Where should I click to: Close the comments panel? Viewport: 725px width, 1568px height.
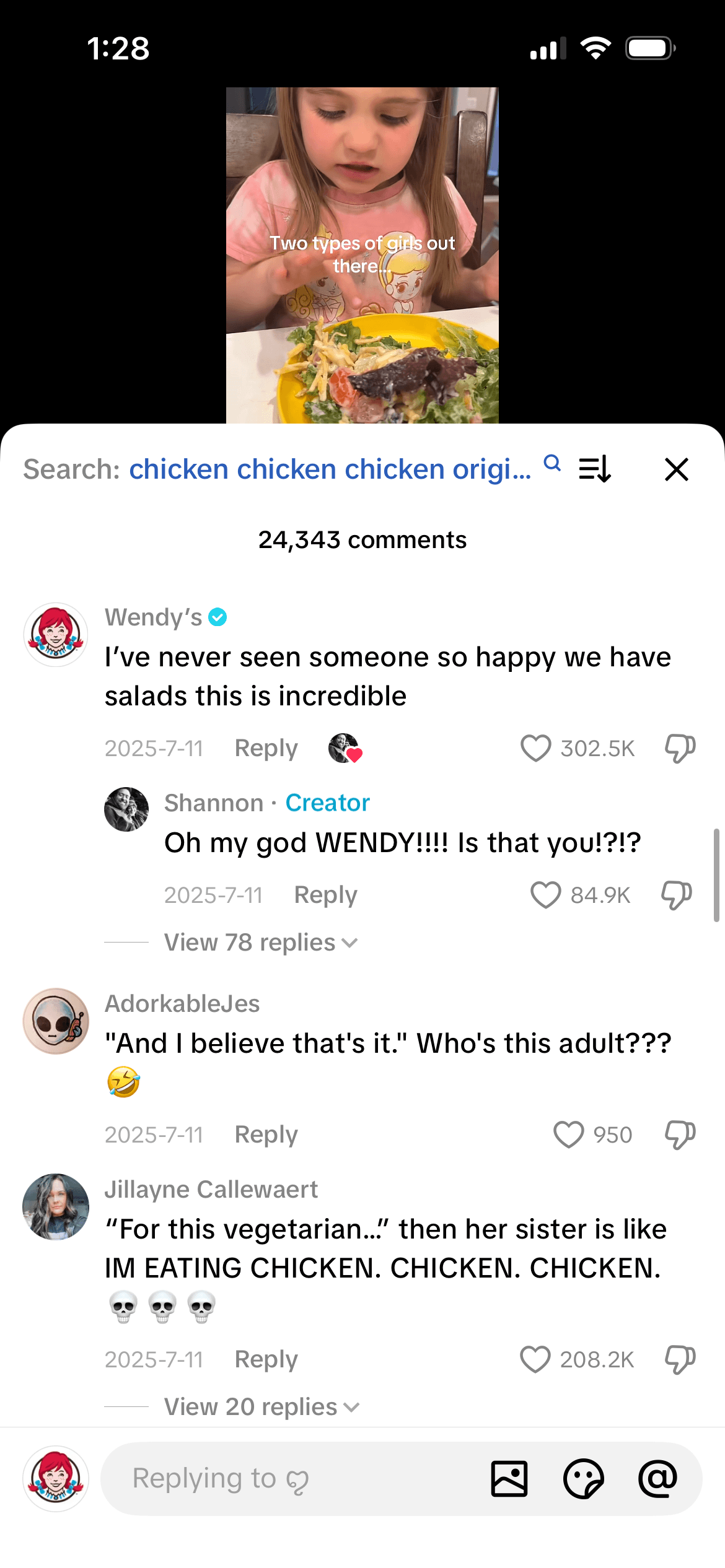(676, 469)
